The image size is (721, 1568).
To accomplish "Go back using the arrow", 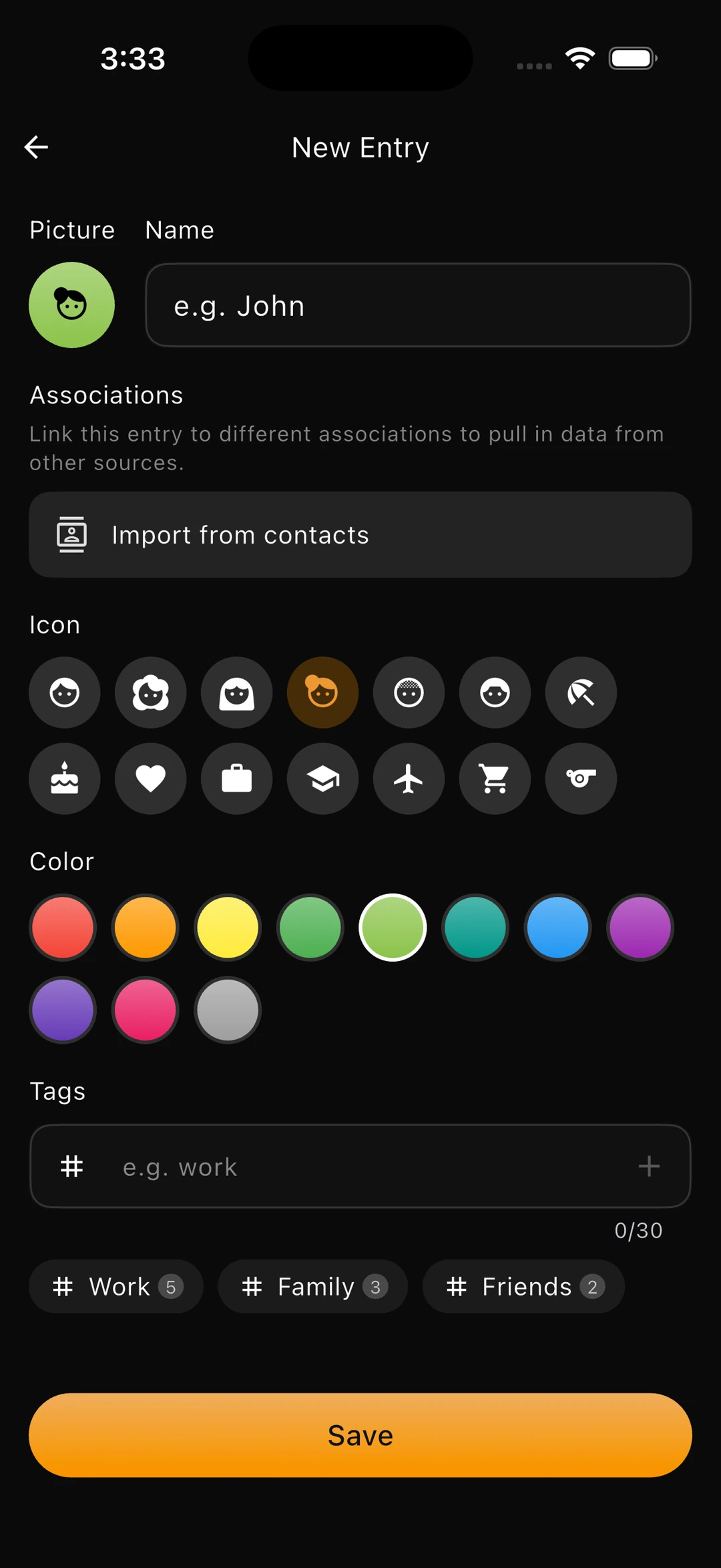I will pos(36,147).
